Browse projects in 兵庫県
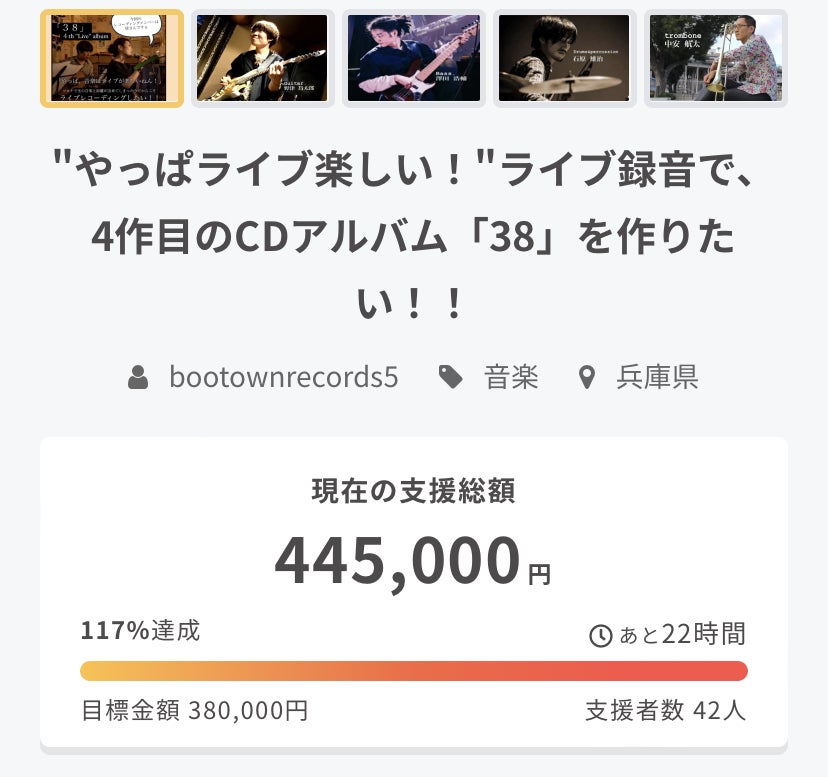 click(656, 377)
